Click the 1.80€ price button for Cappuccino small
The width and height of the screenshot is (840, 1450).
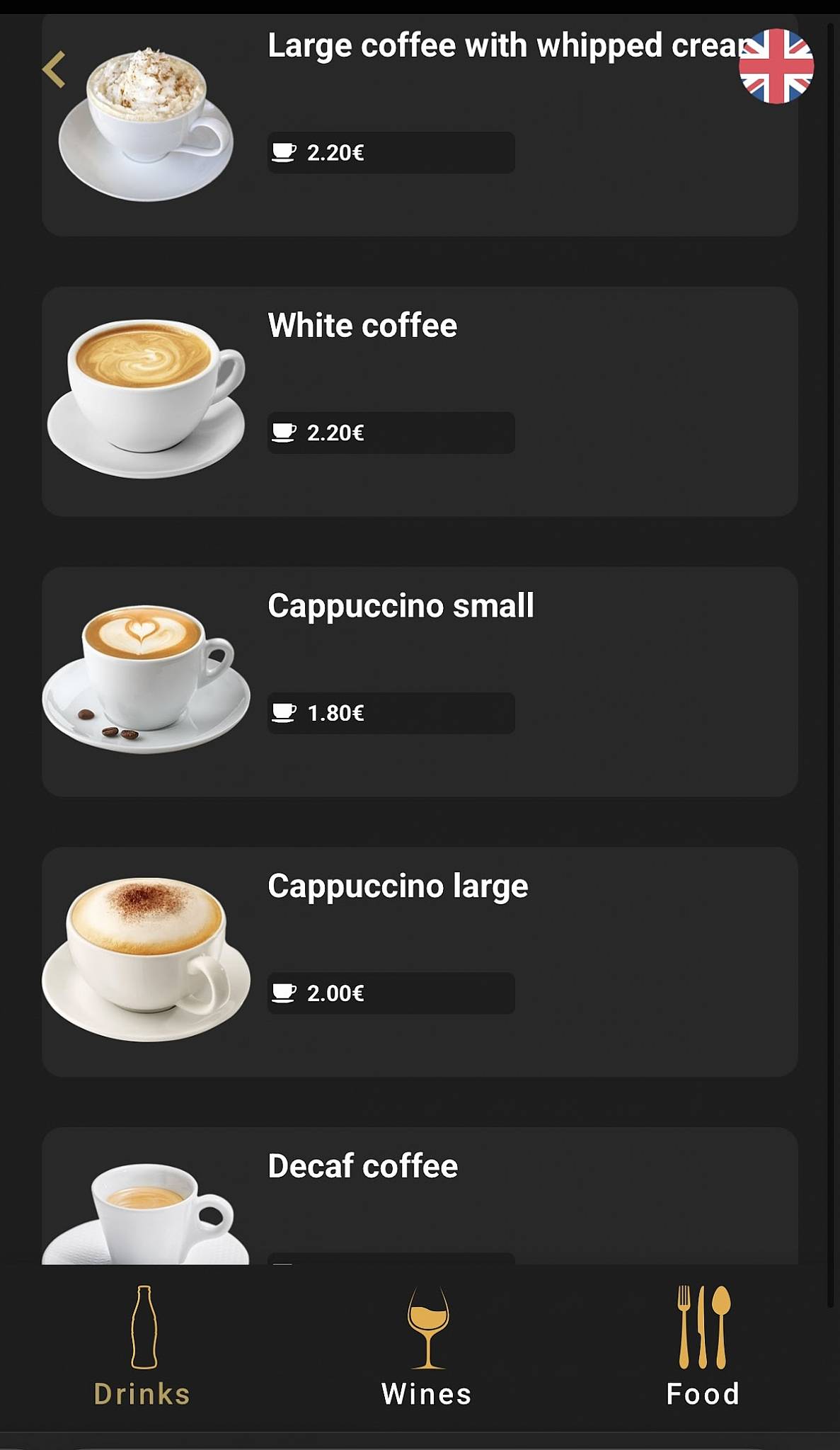point(391,713)
